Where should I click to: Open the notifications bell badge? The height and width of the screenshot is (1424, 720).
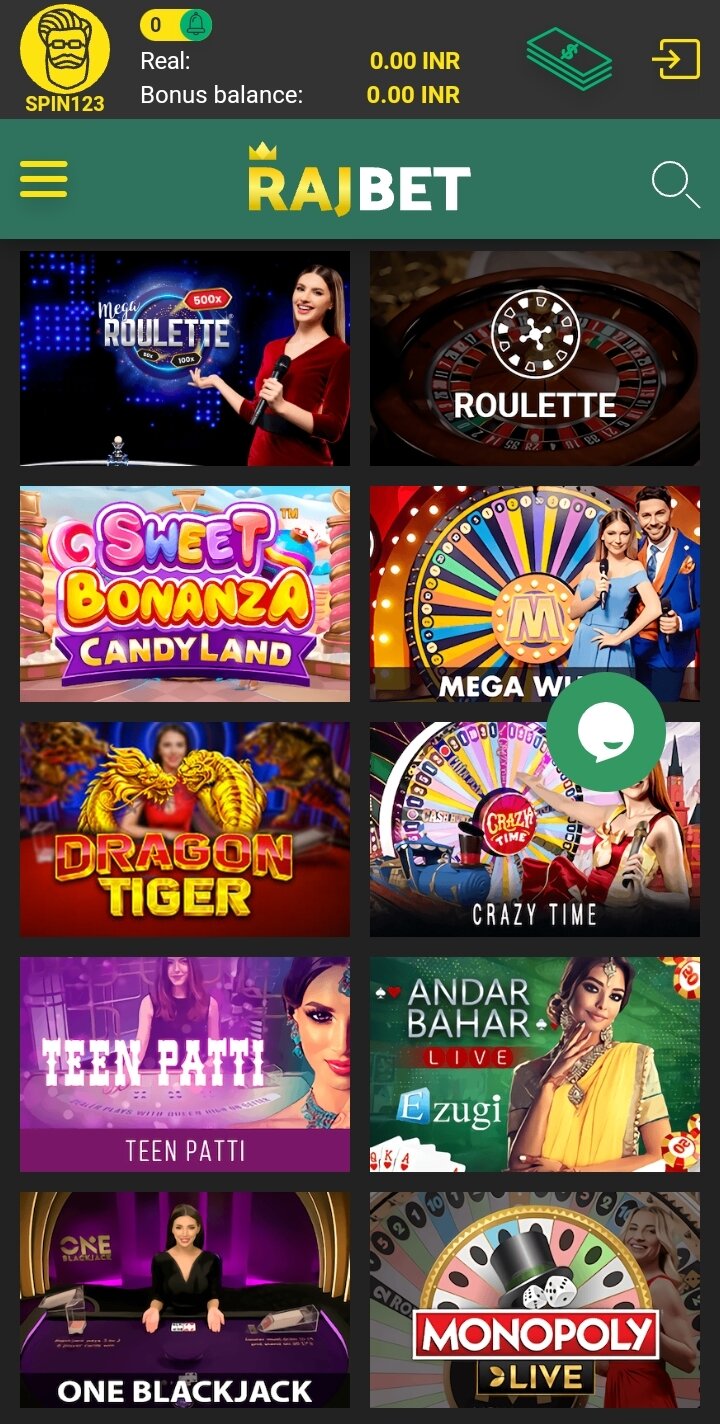(x=176, y=25)
